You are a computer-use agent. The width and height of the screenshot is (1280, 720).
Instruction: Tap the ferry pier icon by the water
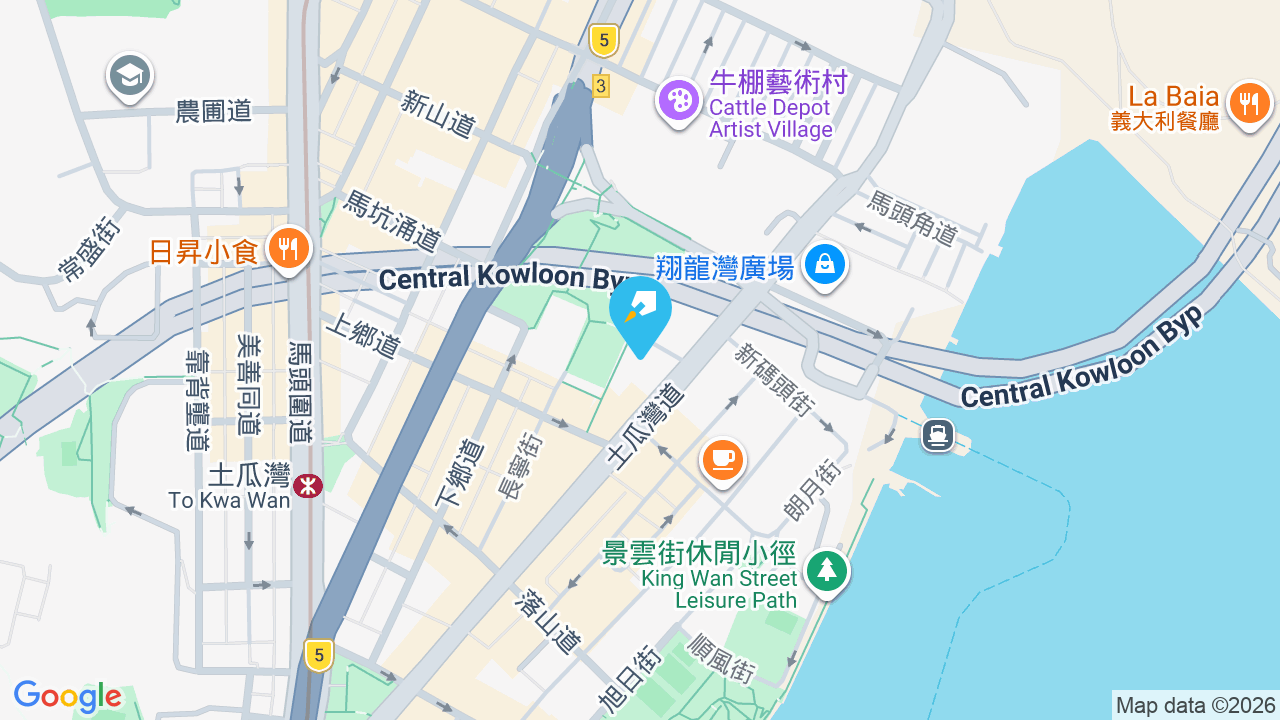938,435
